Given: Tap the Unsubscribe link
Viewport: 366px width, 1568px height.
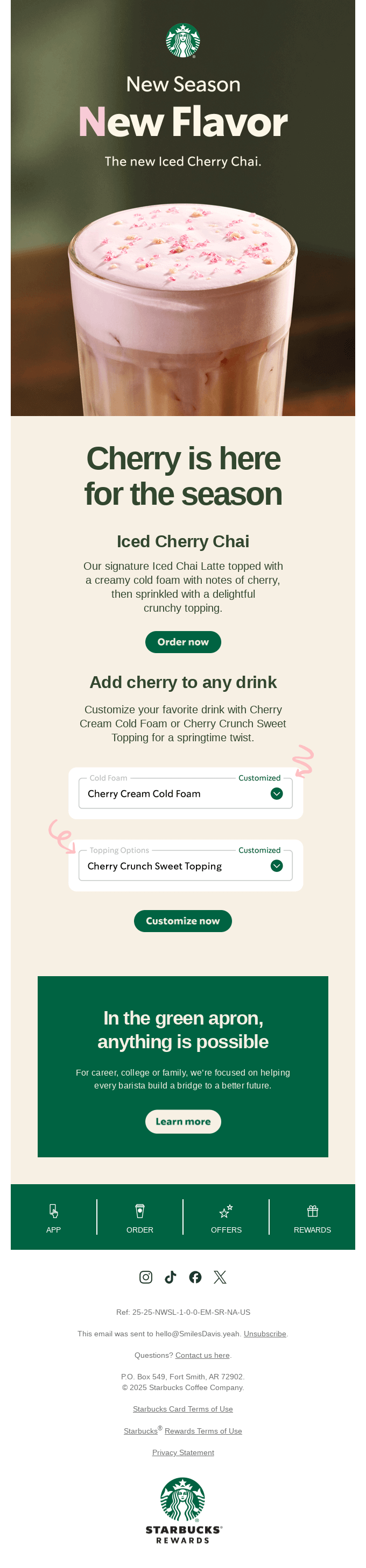Looking at the screenshot, I should (264, 1334).
